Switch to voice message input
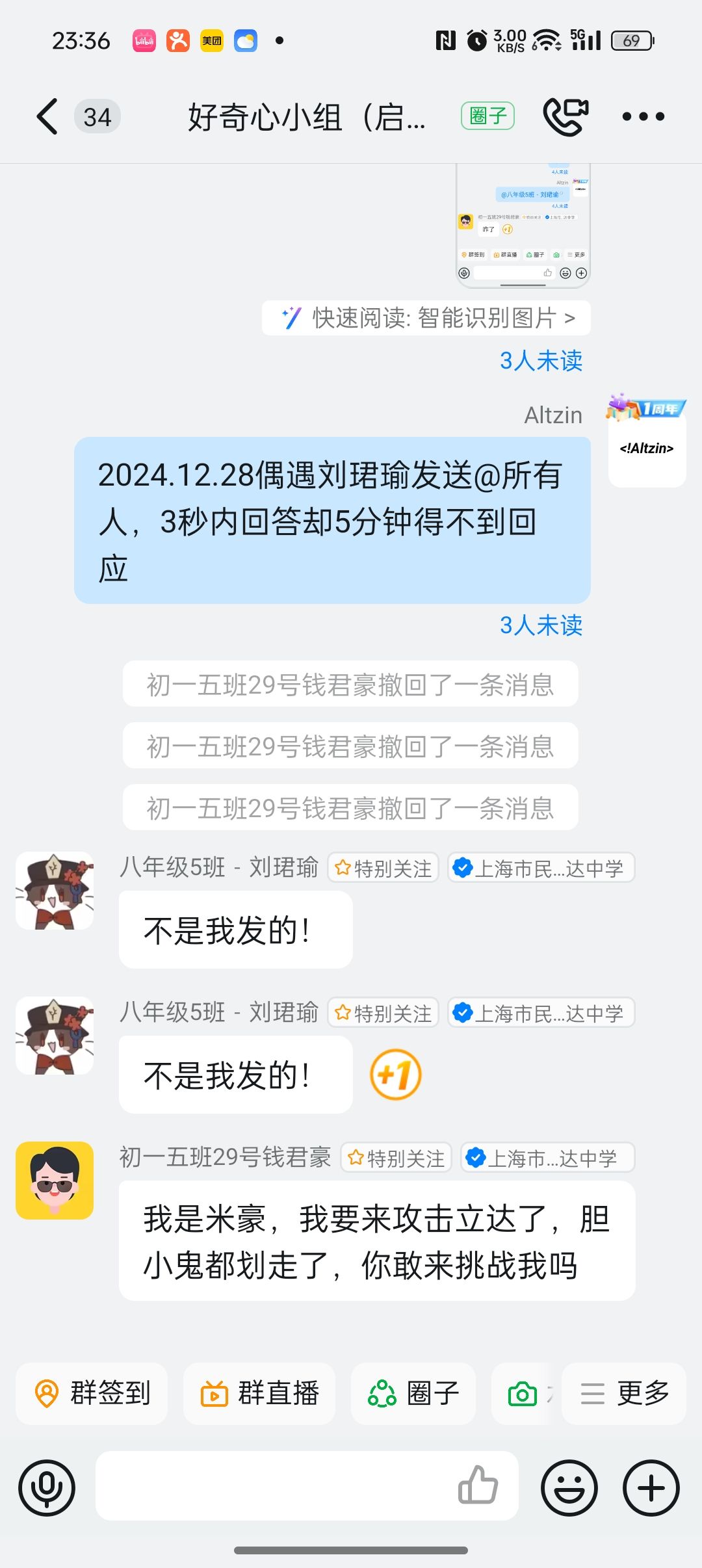702x1568 pixels. pos(47,1487)
